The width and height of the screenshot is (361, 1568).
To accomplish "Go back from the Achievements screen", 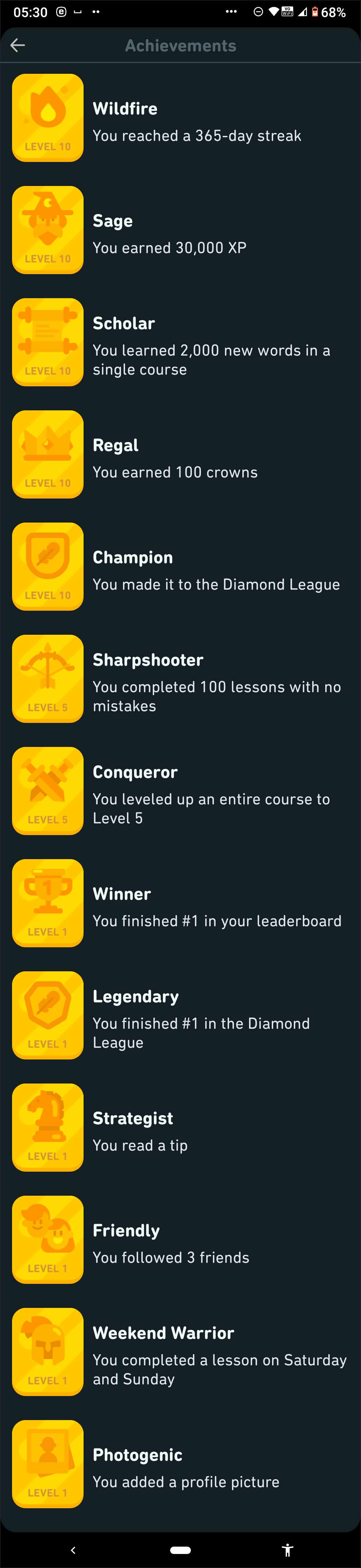I will click(x=18, y=45).
